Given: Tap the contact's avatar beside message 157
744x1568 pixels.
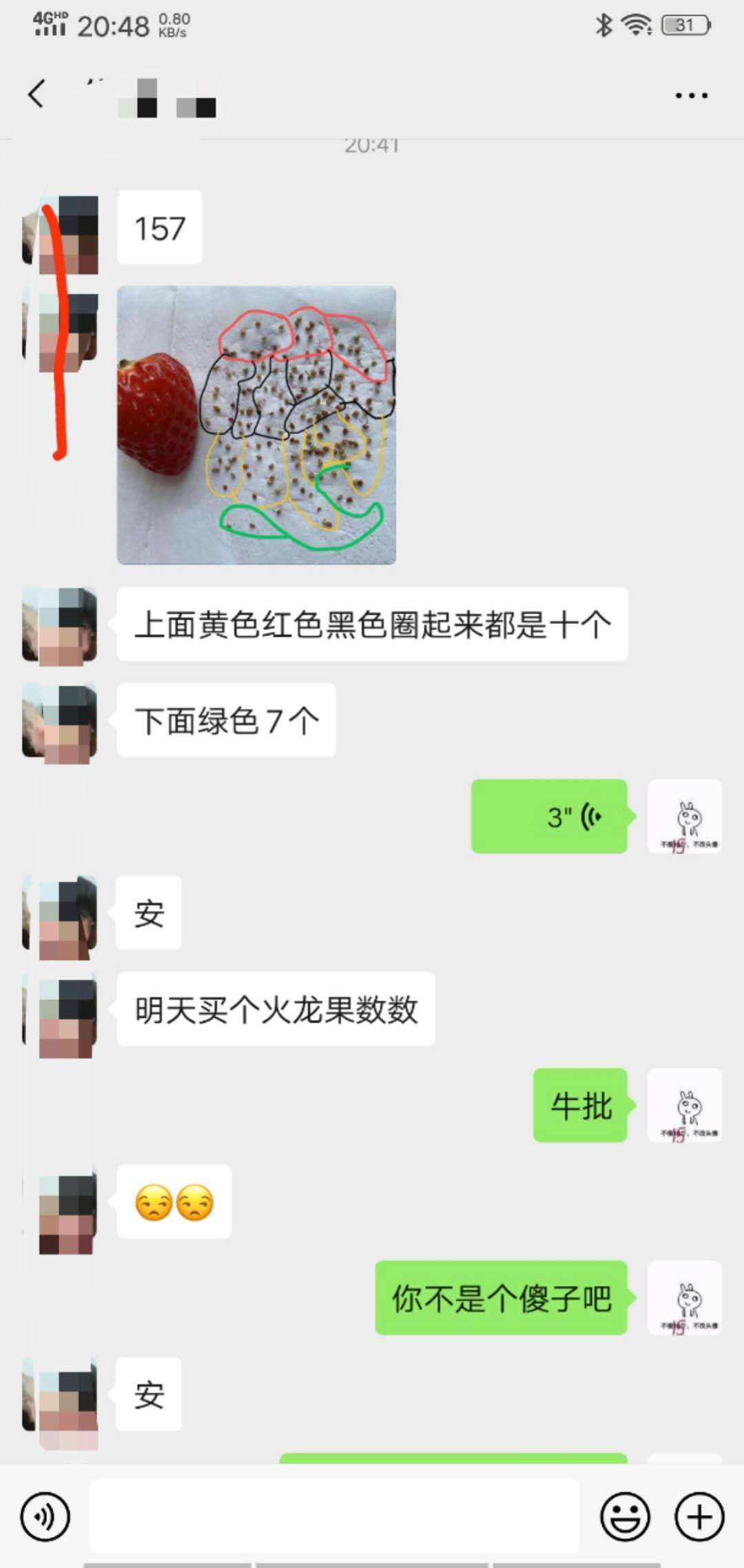Looking at the screenshot, I should pyautogui.click(x=60, y=234).
